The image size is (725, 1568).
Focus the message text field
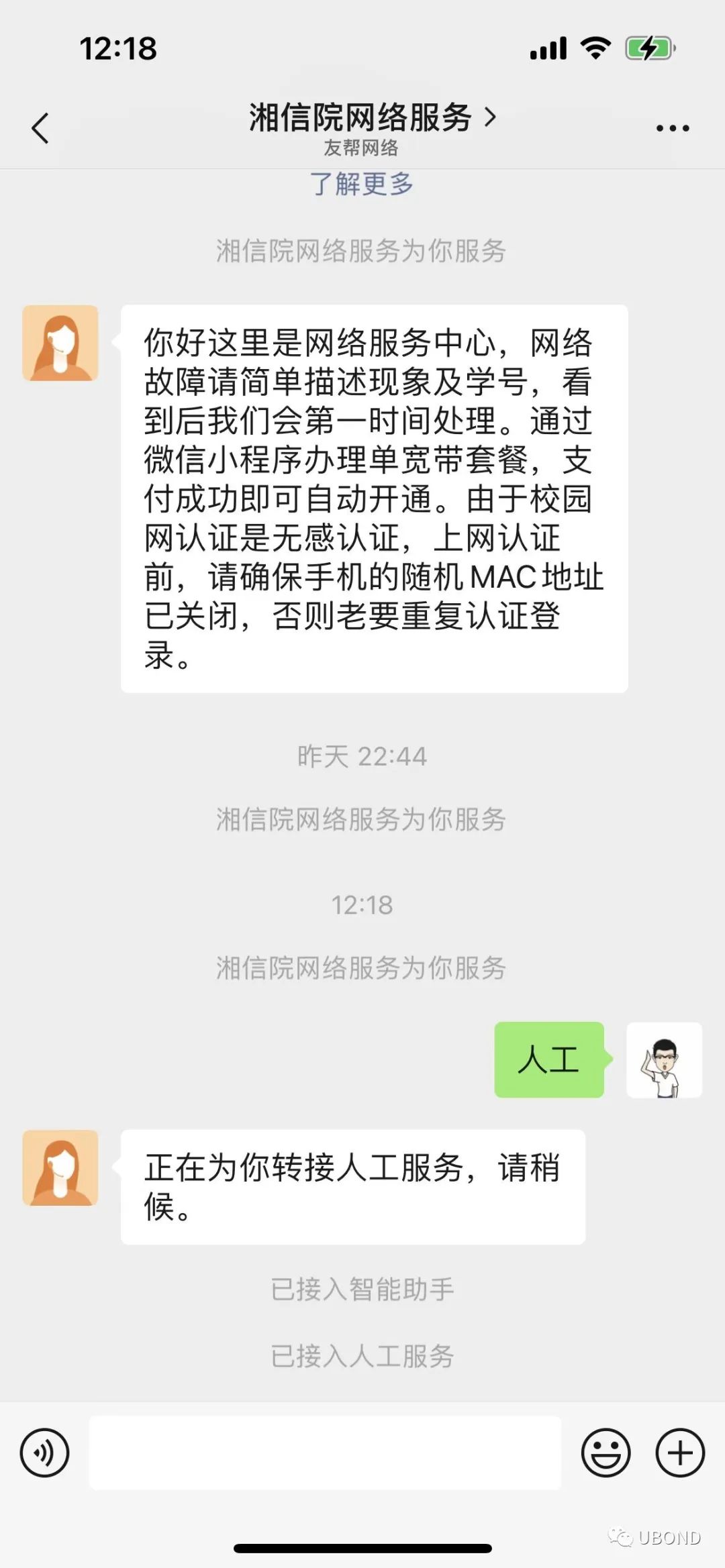click(325, 1453)
